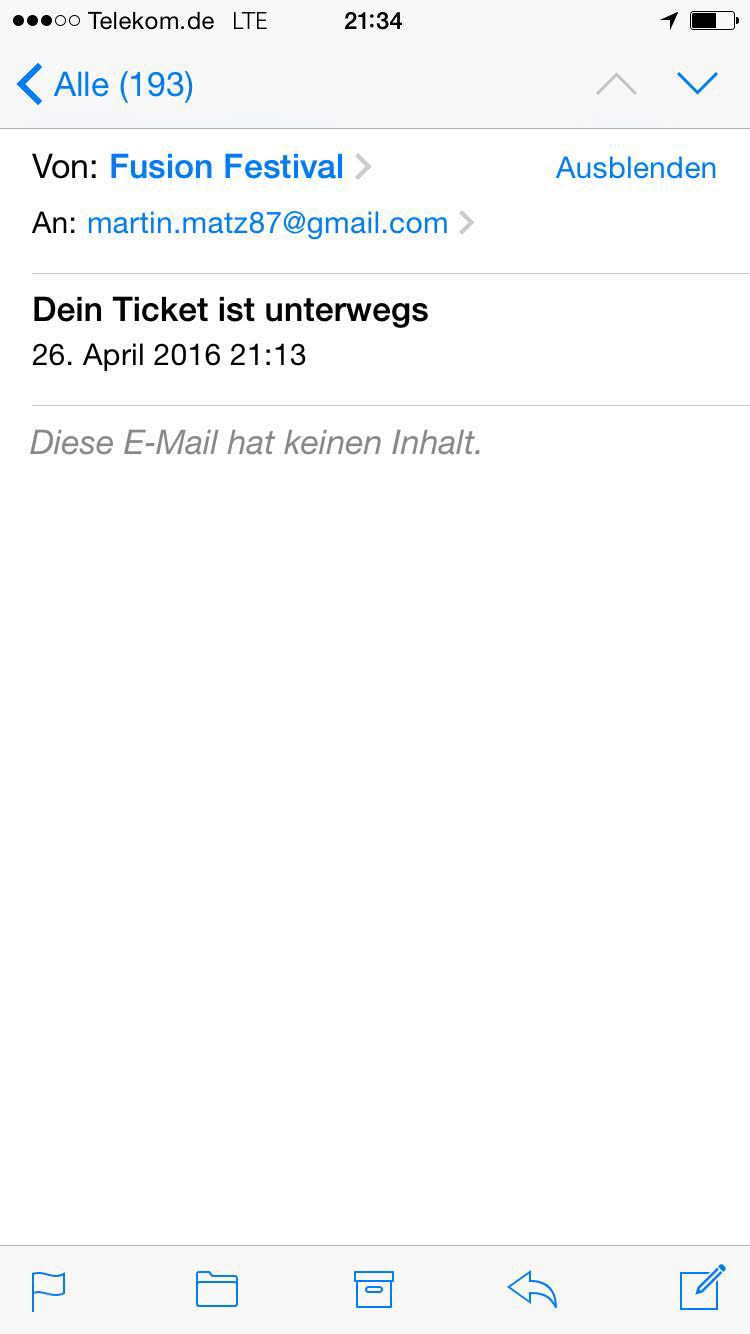
Task: Go back to the Alle (193) mailbox
Action: pos(106,85)
